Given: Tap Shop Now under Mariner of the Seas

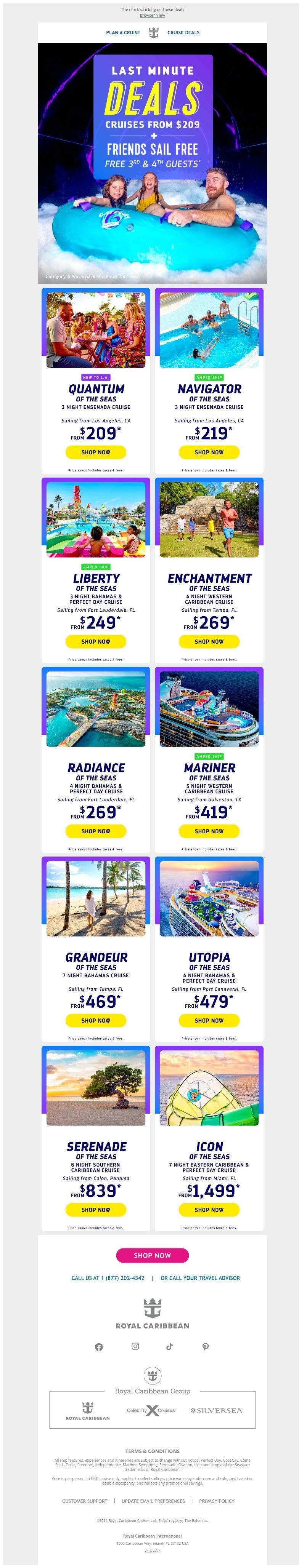Looking at the screenshot, I should [209, 831].
